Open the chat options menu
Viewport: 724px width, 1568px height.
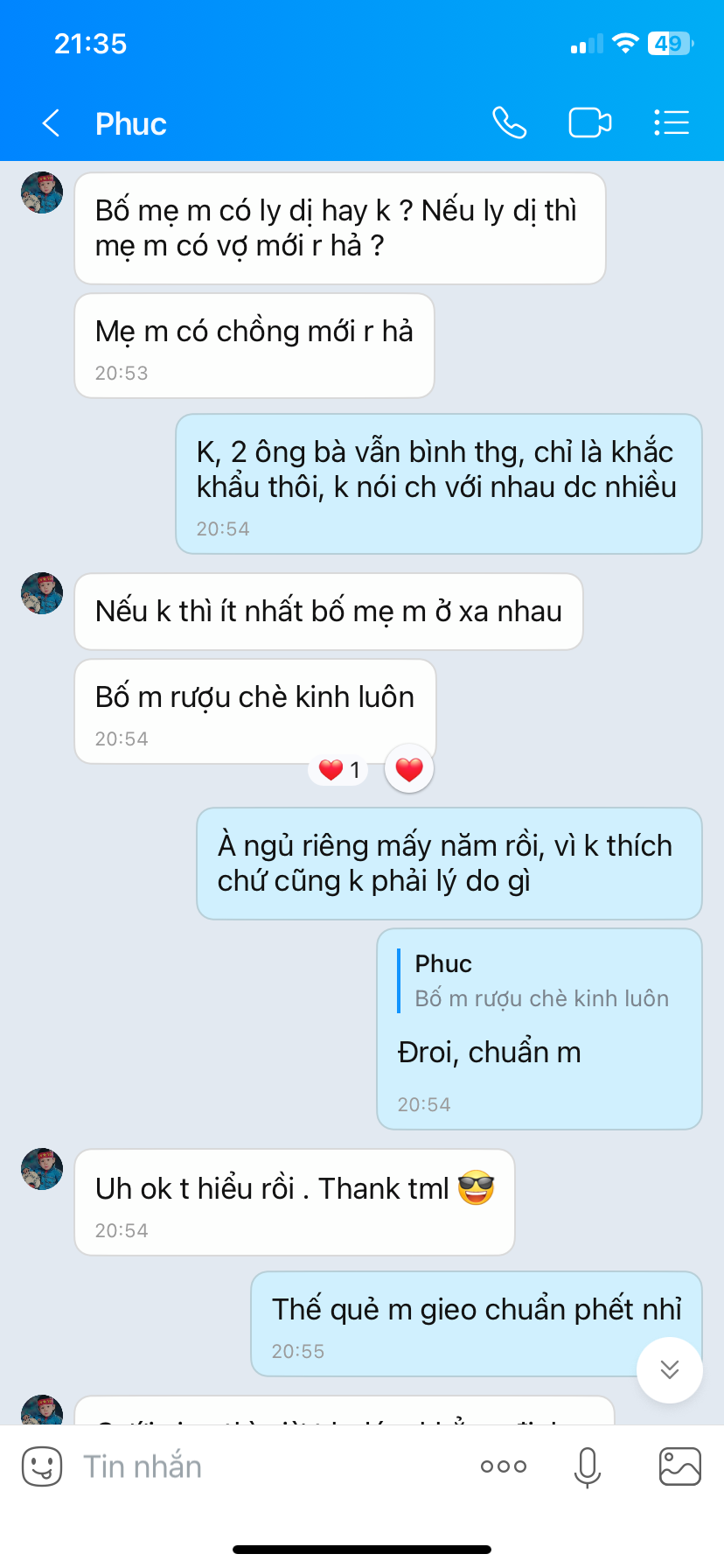coord(672,123)
